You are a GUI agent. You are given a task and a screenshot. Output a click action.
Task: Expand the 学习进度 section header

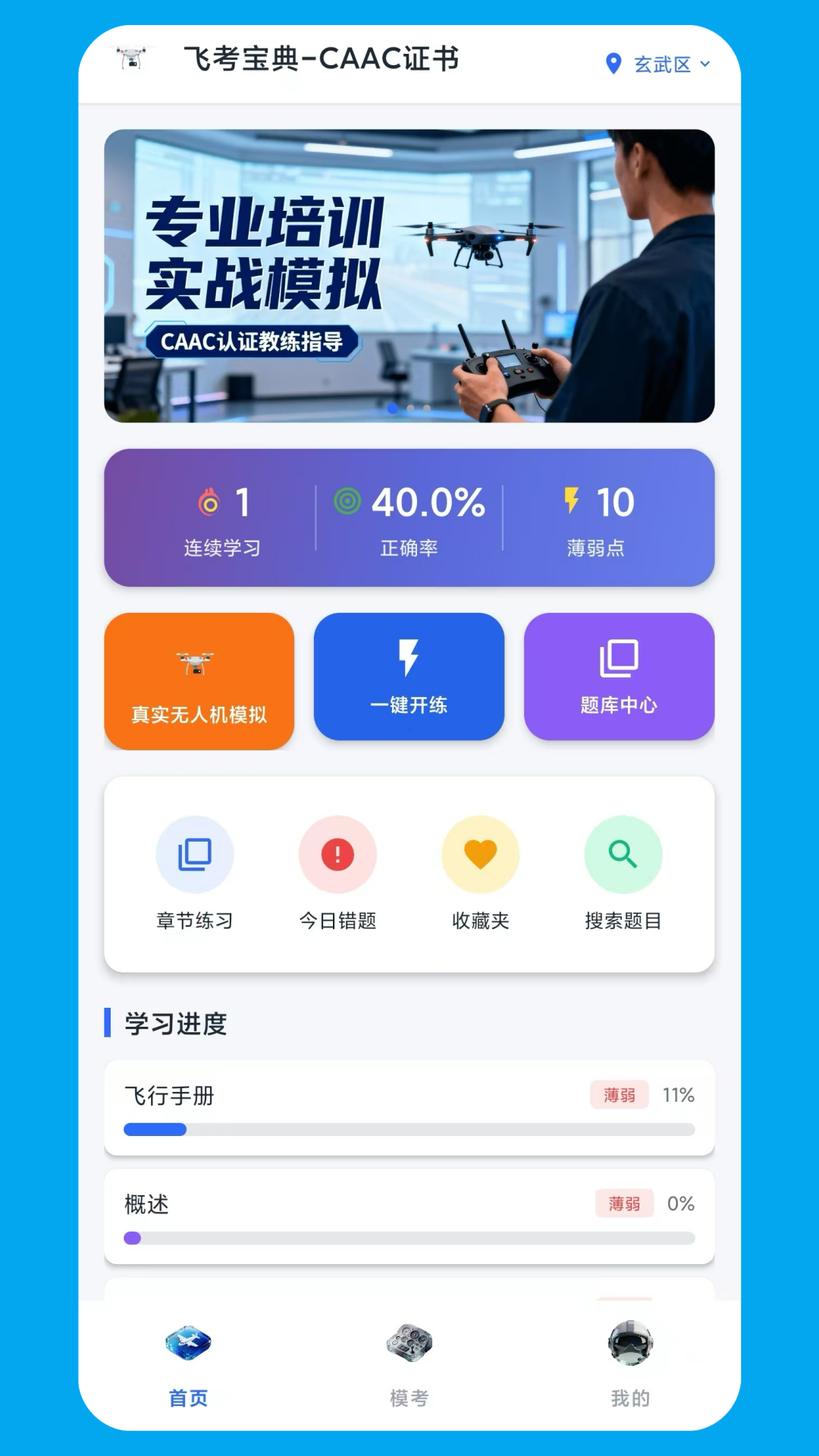(x=172, y=1022)
